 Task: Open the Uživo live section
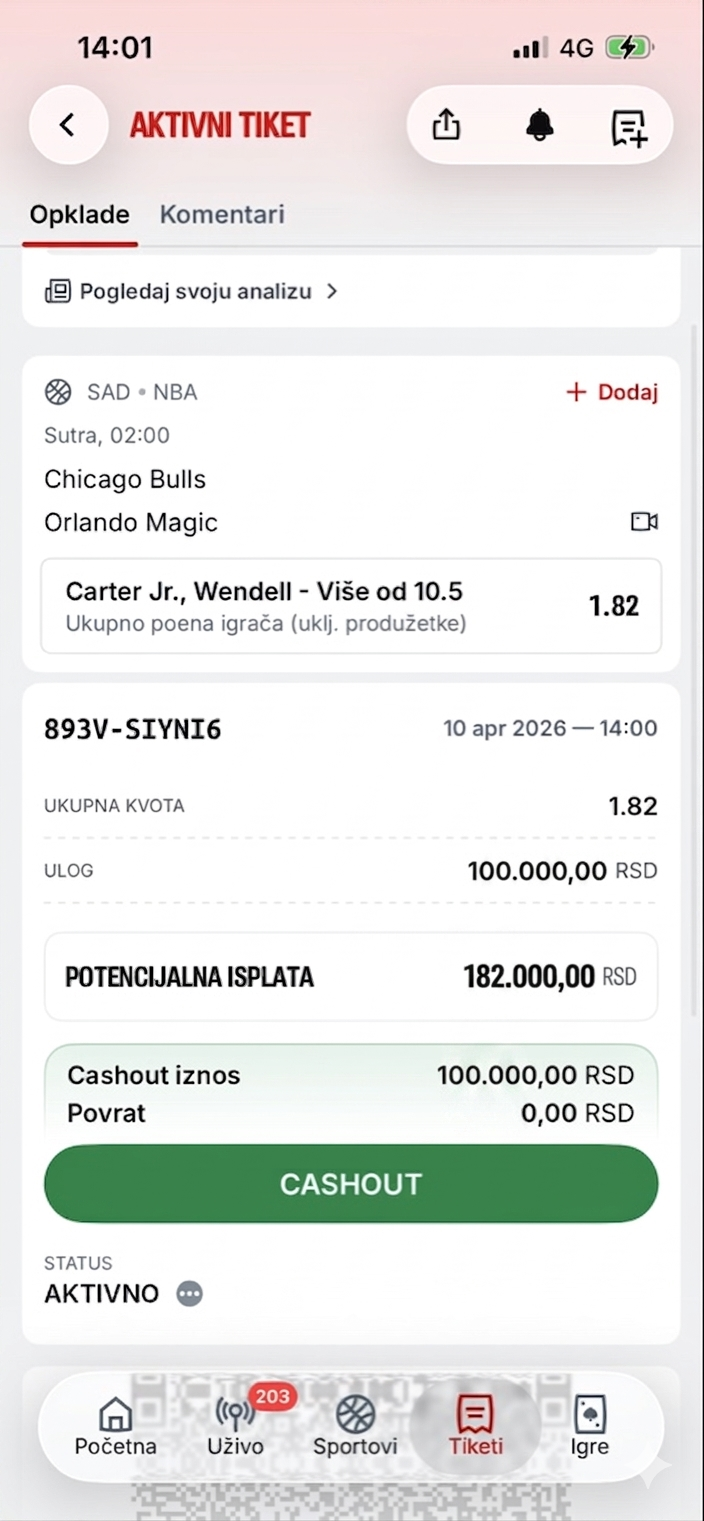coord(236,1426)
